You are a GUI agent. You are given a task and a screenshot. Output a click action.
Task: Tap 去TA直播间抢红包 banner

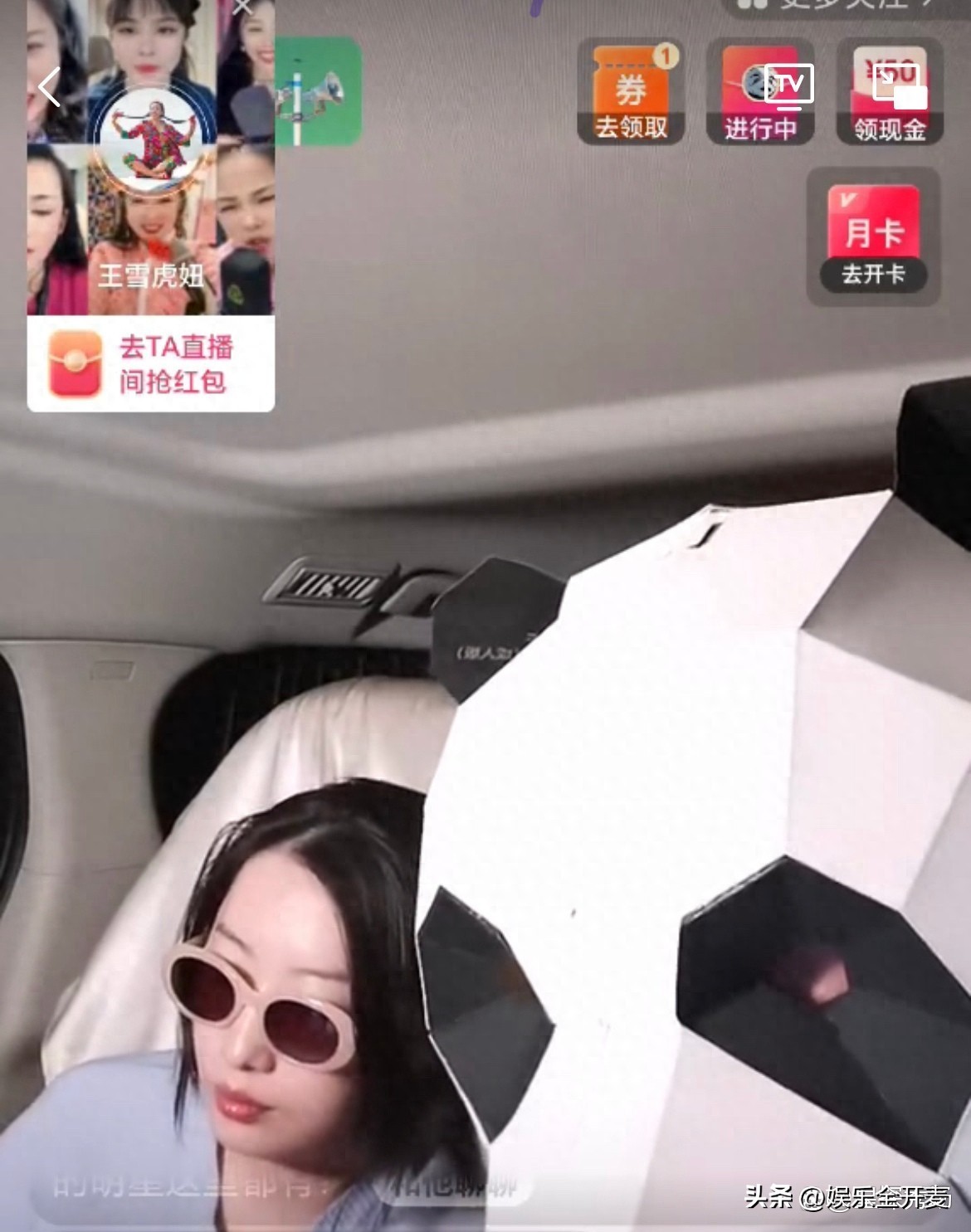click(150, 363)
